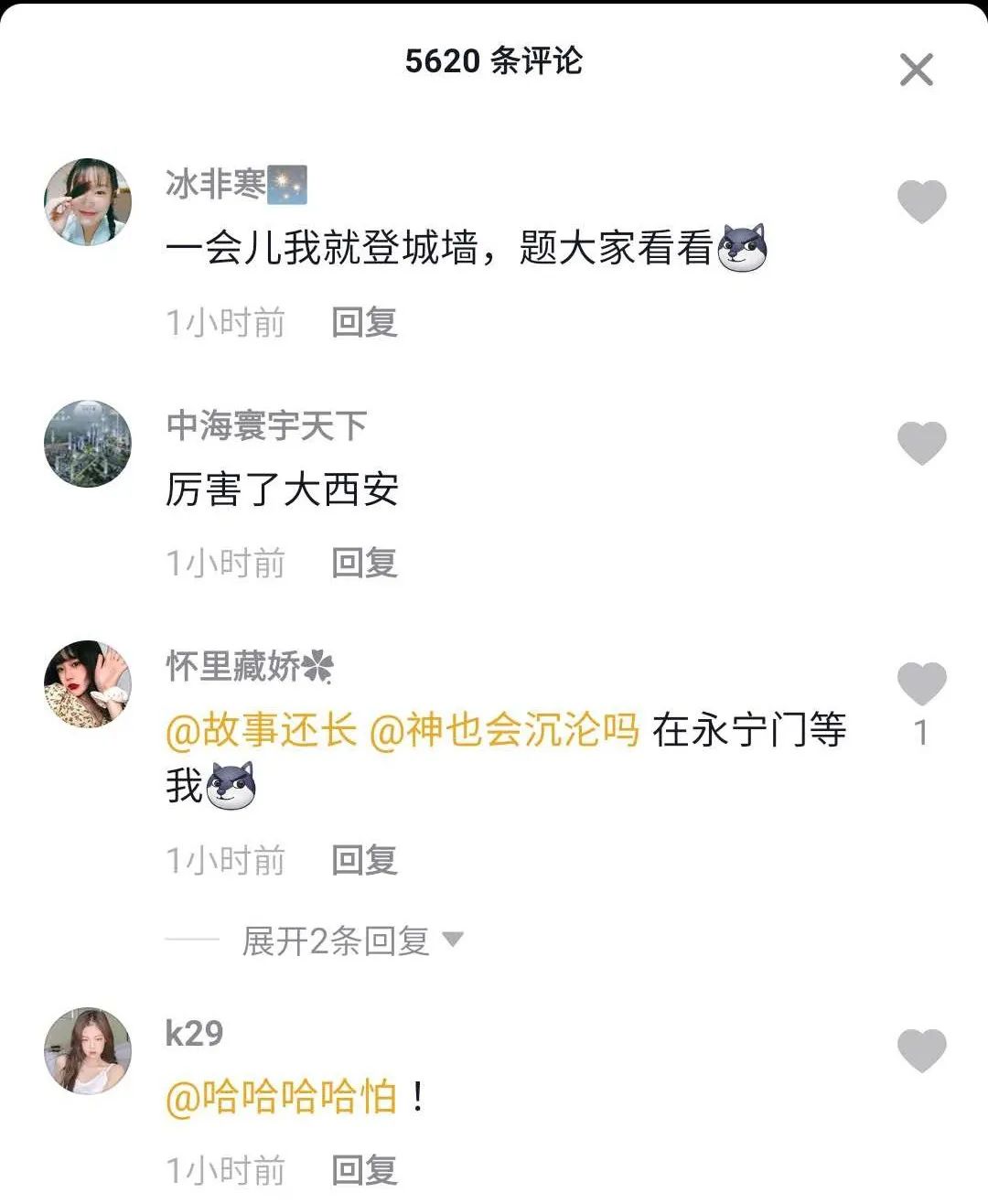Open 怀里藏娇's profile avatar

88,684
